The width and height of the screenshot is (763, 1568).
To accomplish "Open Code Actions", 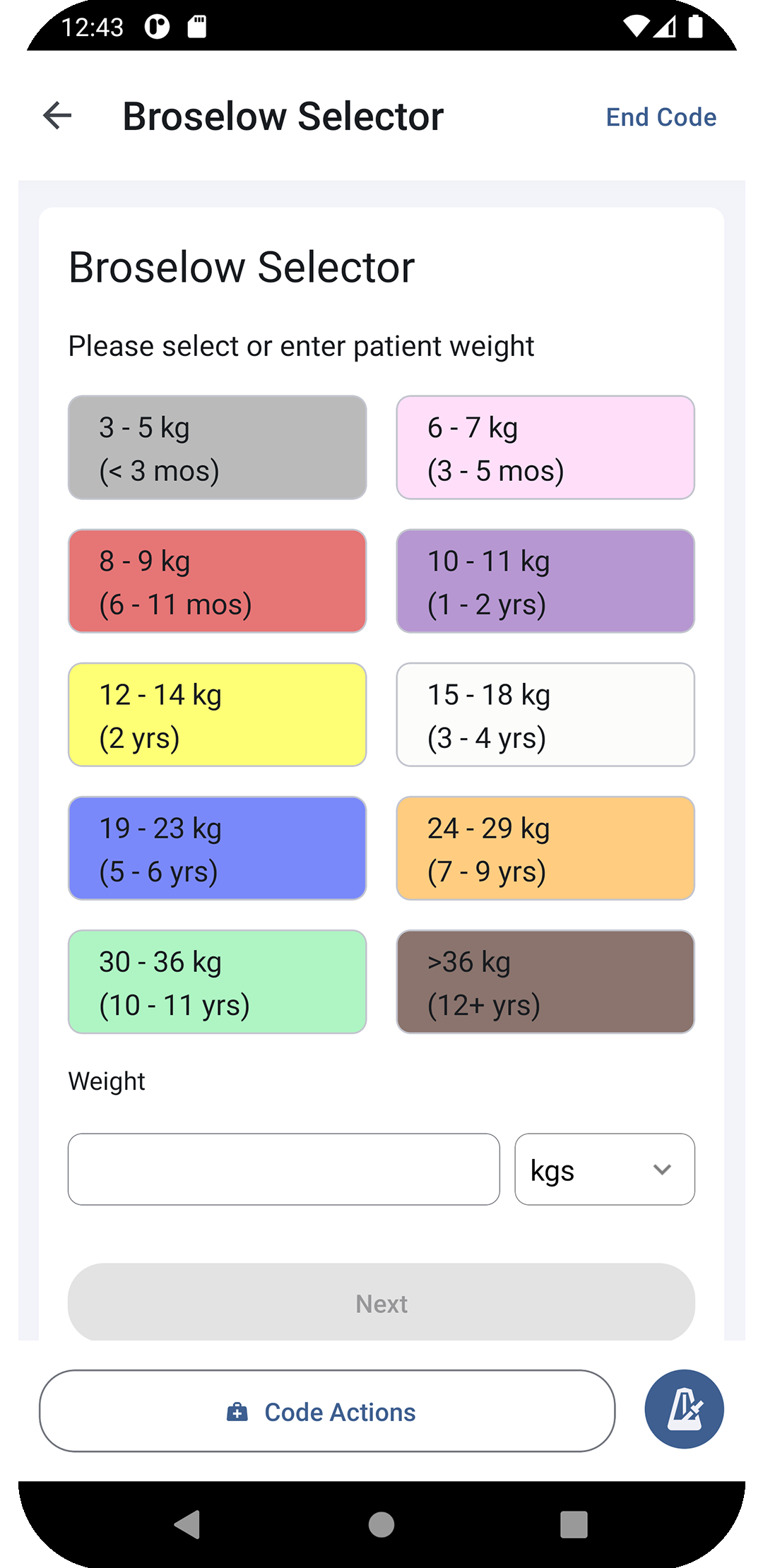I will tap(327, 1411).
